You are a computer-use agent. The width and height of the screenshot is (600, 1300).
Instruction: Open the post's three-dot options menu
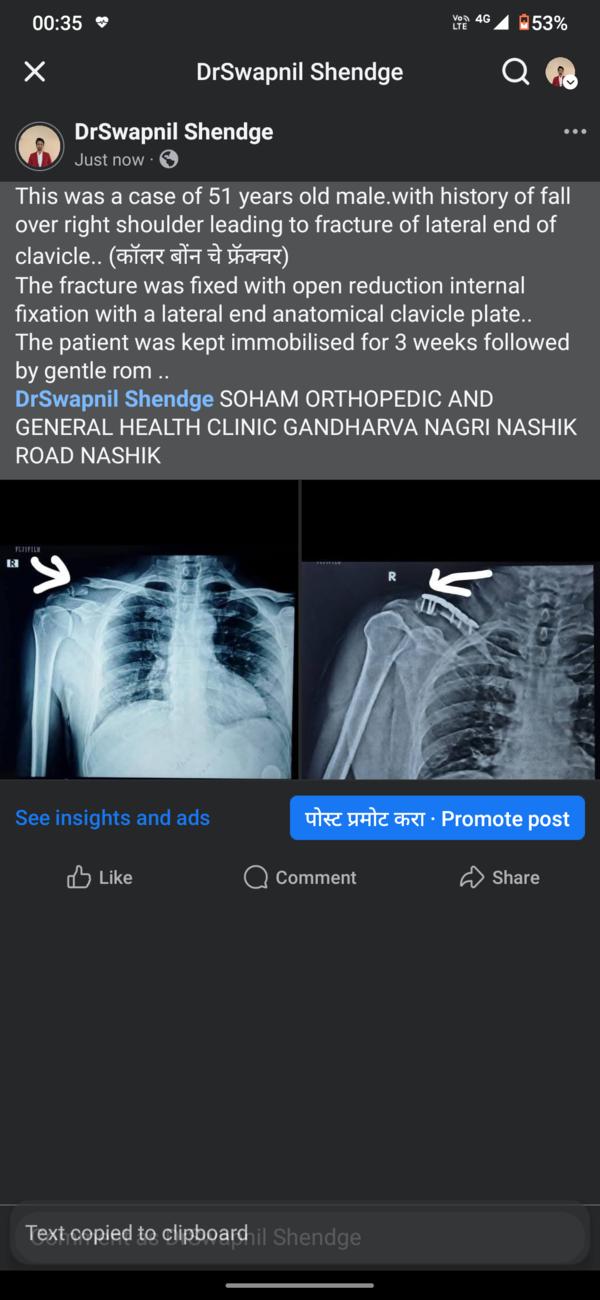pos(575,132)
